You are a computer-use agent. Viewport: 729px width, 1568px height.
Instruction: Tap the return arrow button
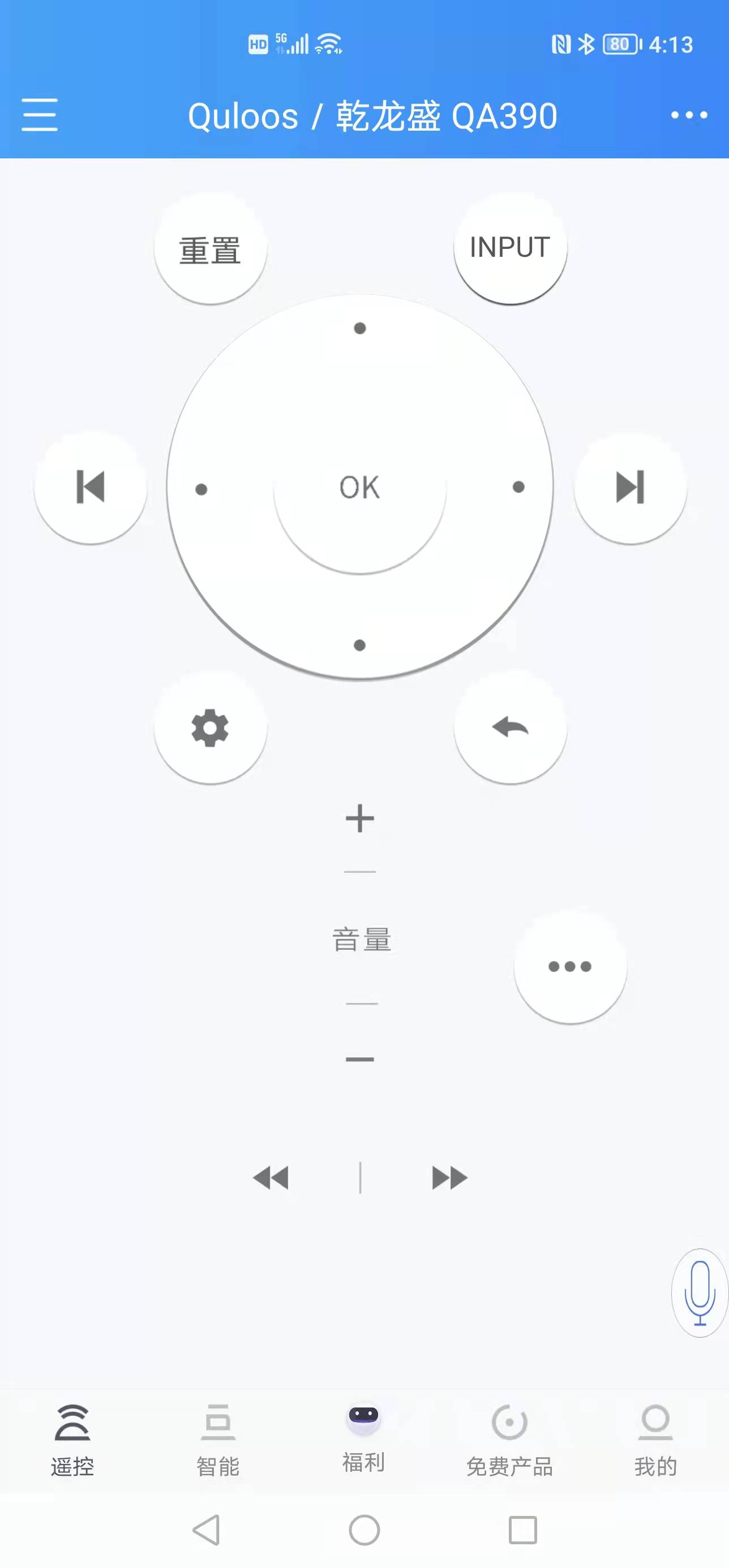point(510,727)
